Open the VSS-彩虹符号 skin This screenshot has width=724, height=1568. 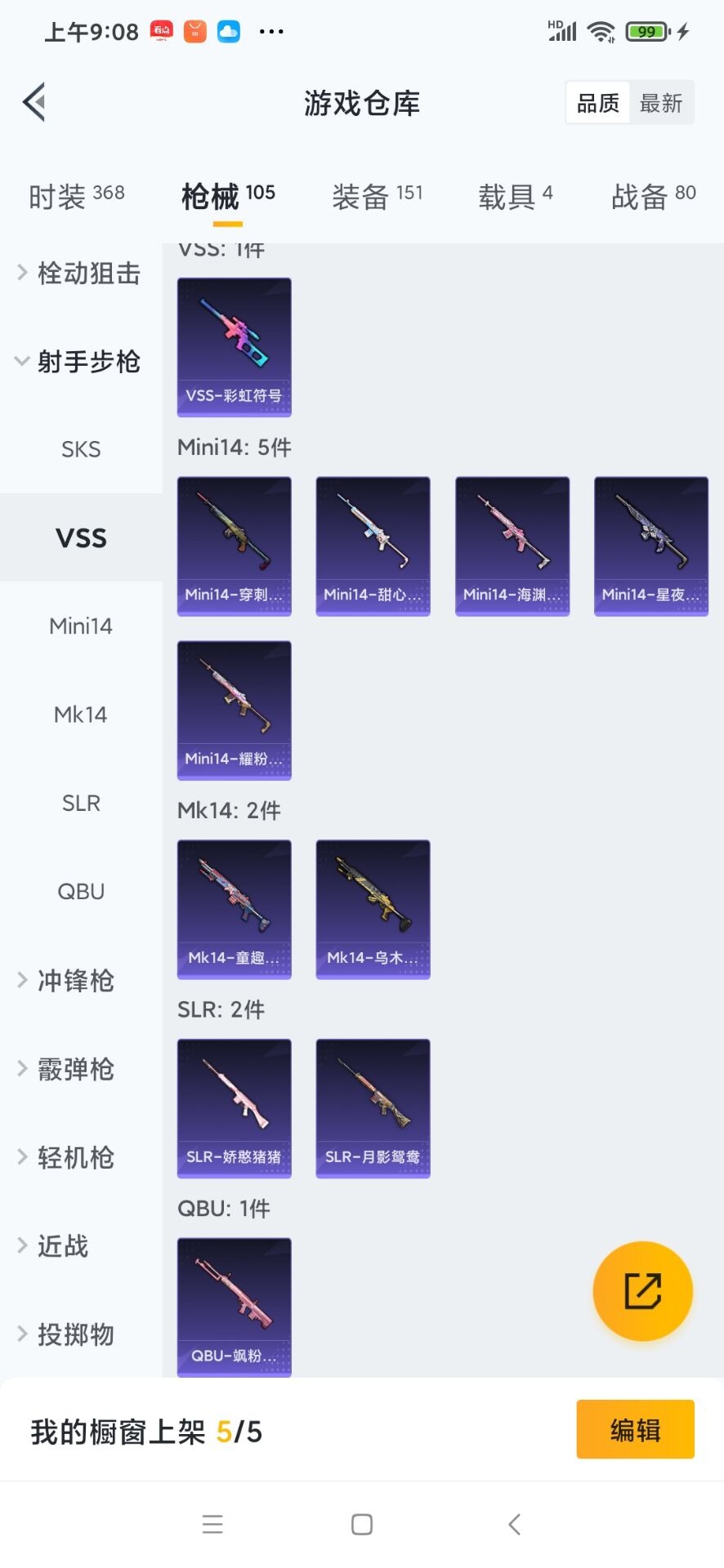coord(235,347)
